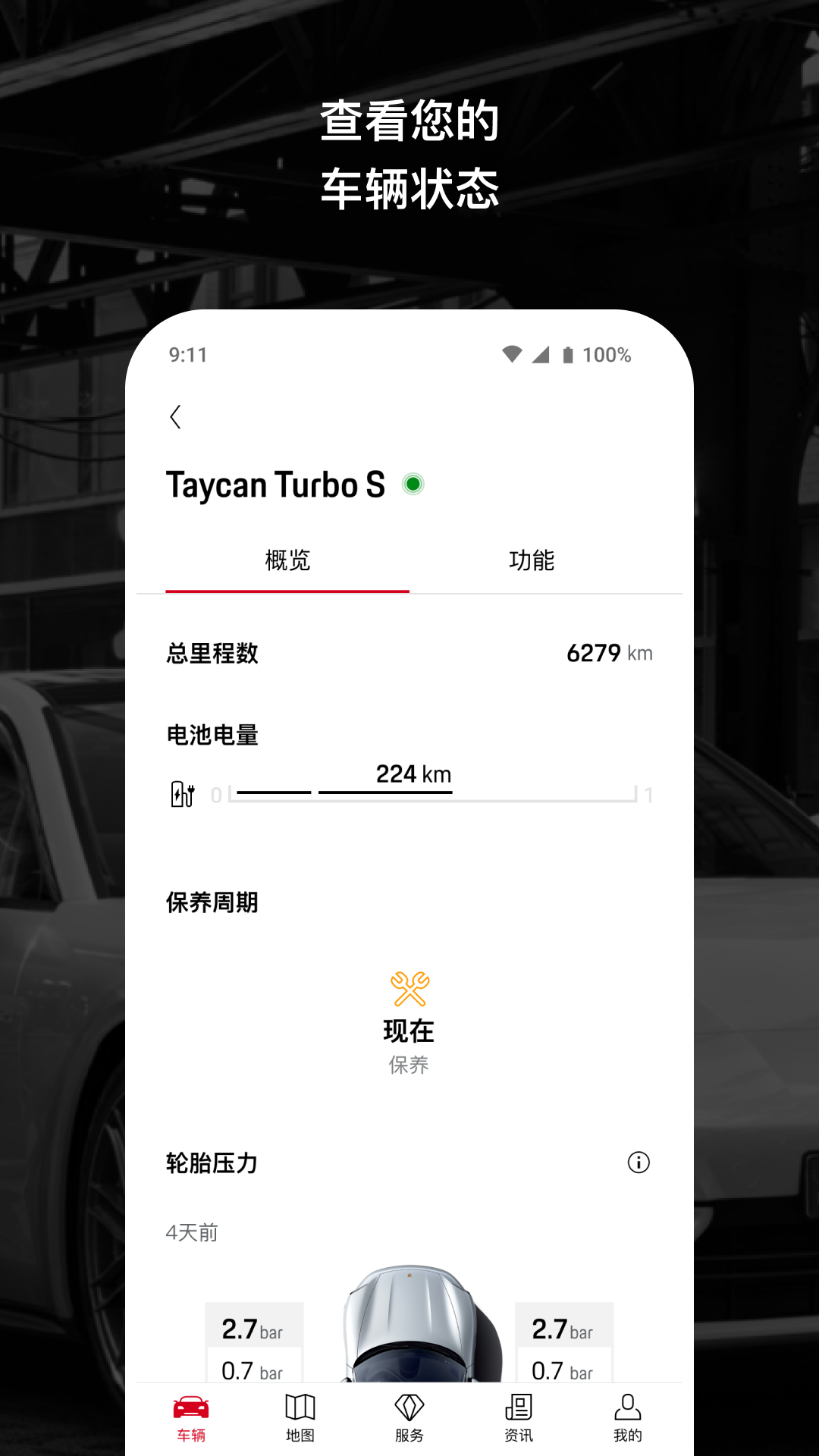
Task: Tap the 现在 保养 maintenance status
Action: 409,1031
